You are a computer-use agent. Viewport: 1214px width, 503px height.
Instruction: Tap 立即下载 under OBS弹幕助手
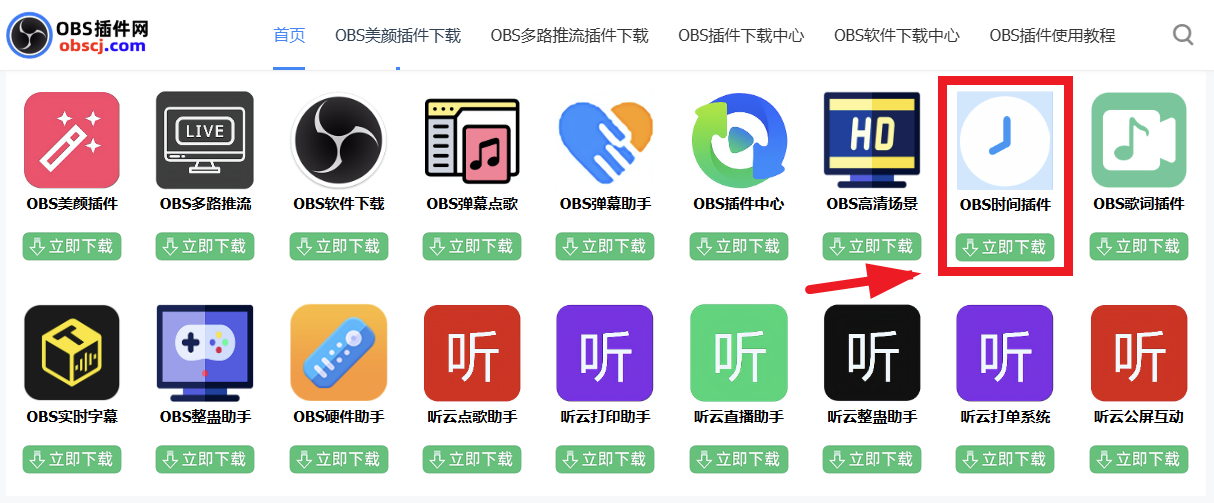tap(605, 246)
